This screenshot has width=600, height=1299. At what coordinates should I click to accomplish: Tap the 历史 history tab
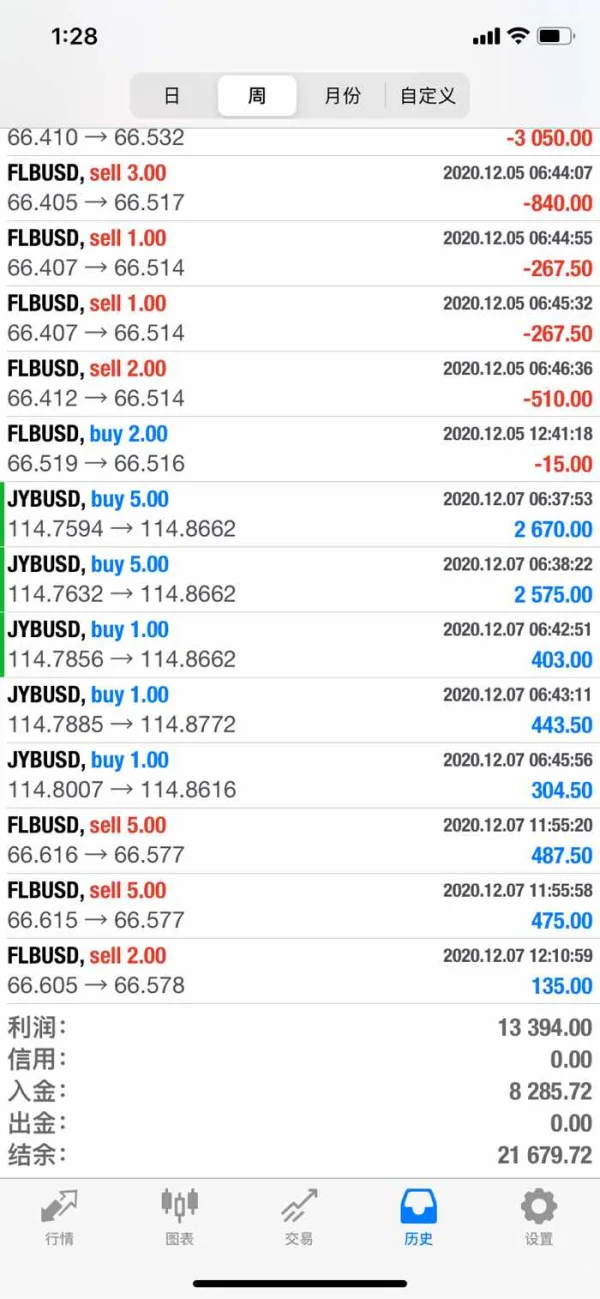click(419, 1216)
